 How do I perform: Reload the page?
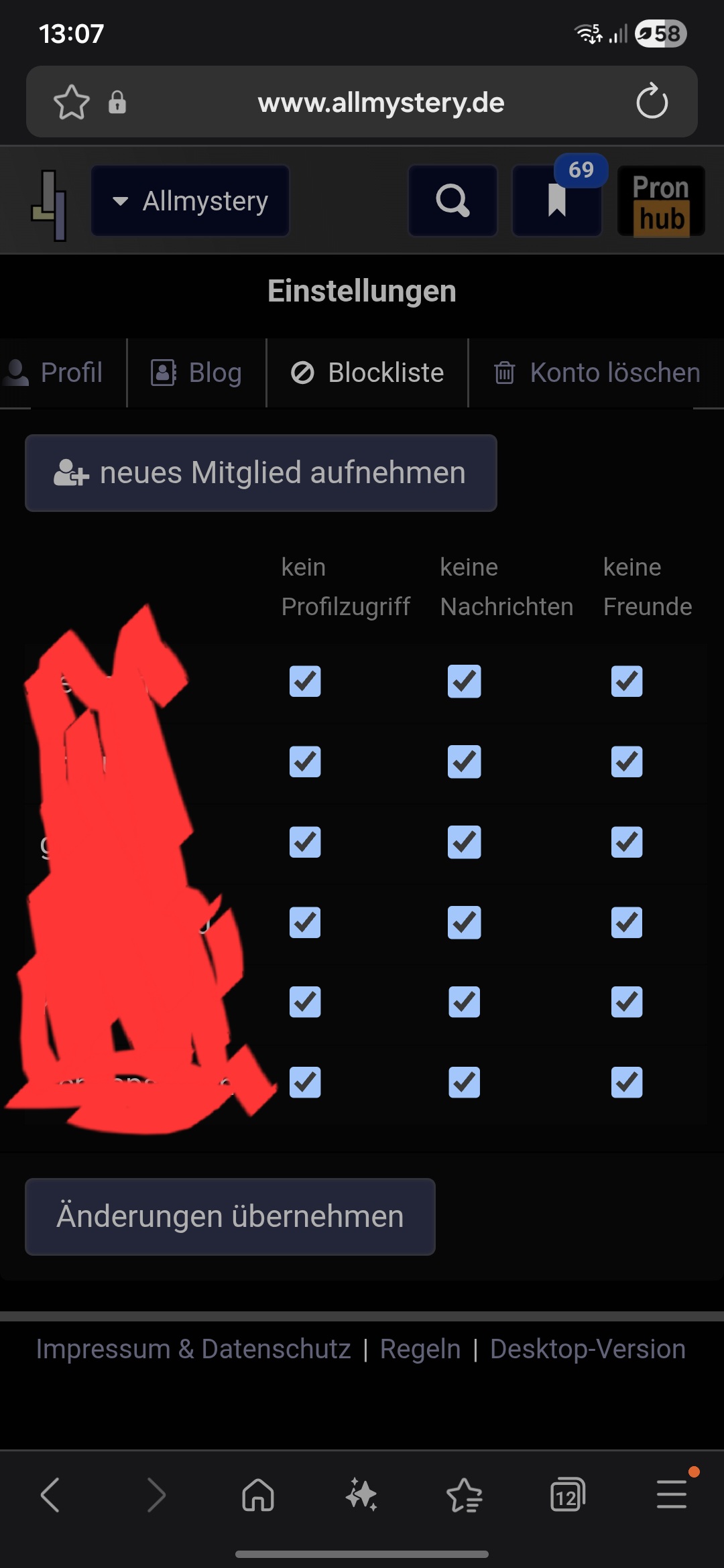tap(652, 103)
